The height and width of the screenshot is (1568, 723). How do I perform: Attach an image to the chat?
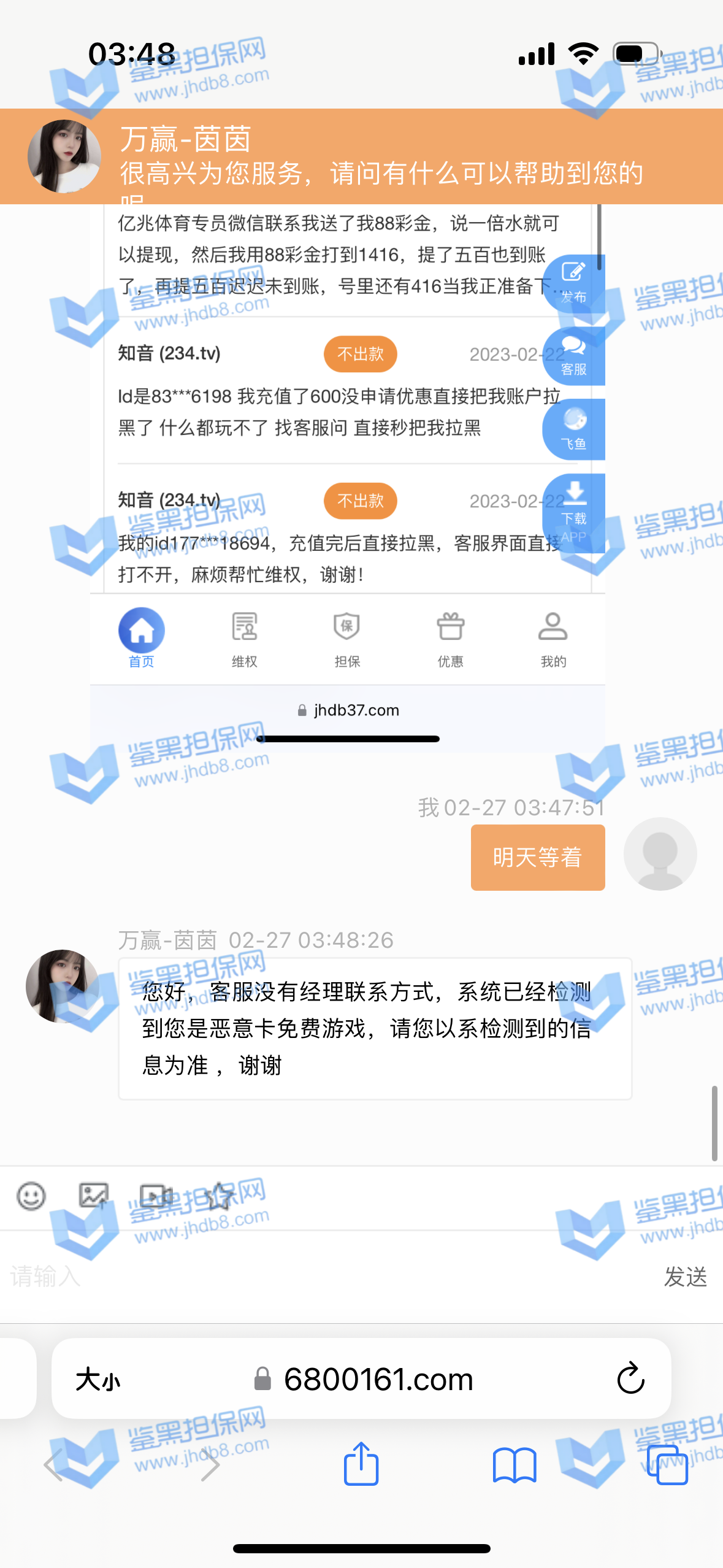(x=94, y=1196)
